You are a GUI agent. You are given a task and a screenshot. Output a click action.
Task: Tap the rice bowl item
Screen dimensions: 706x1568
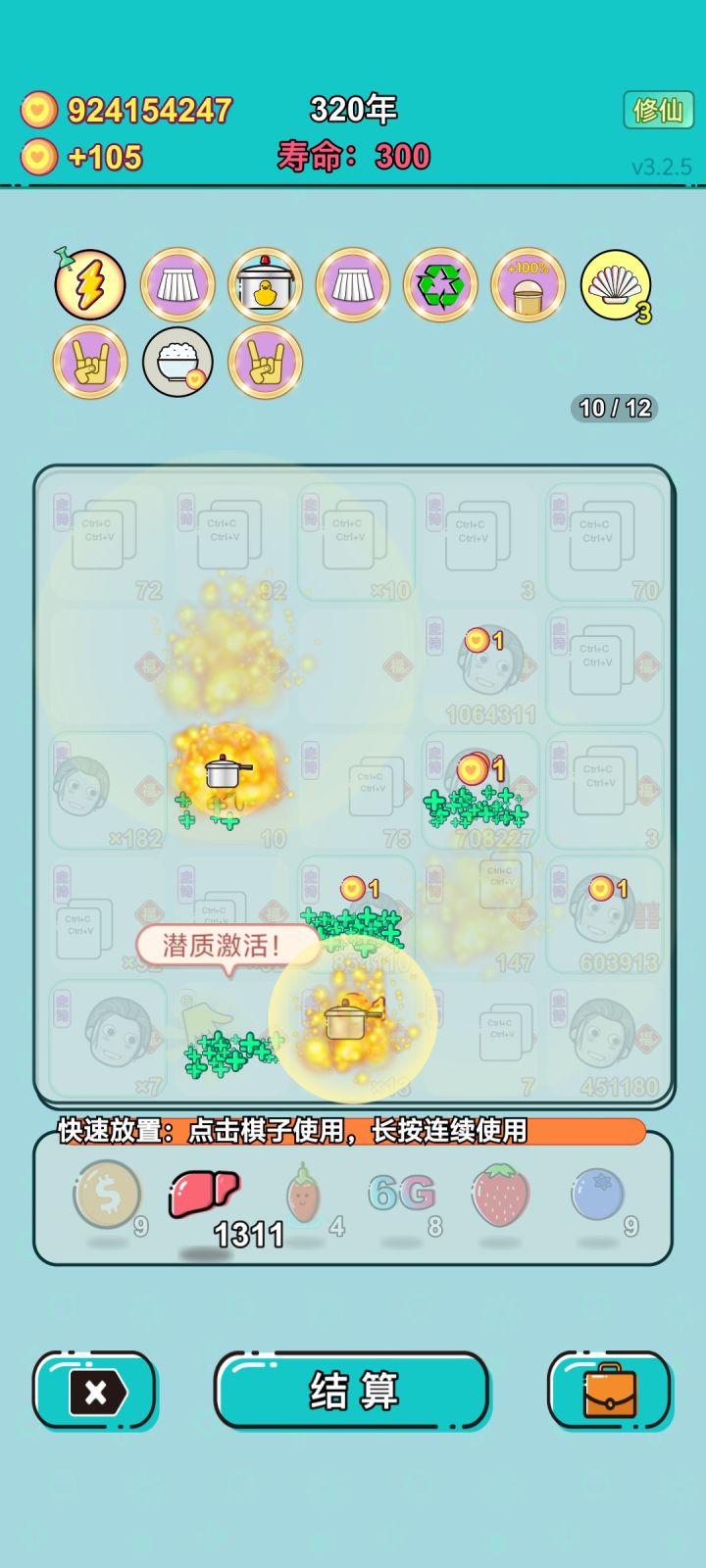coord(178,362)
